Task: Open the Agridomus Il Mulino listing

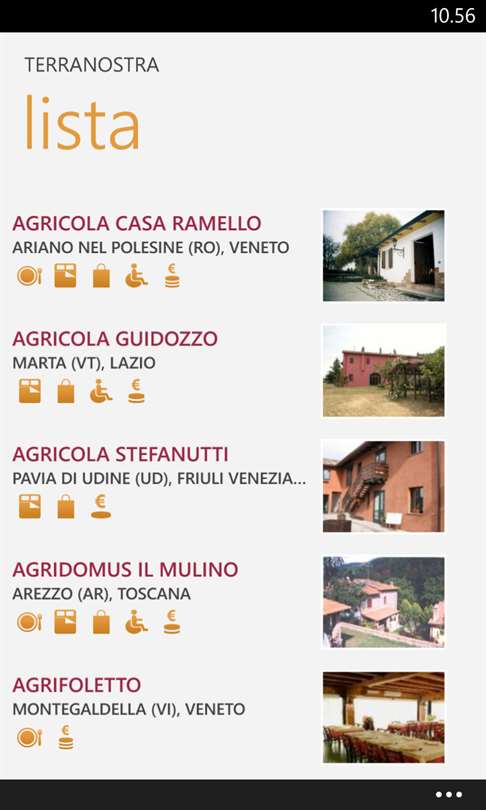Action: point(228,602)
